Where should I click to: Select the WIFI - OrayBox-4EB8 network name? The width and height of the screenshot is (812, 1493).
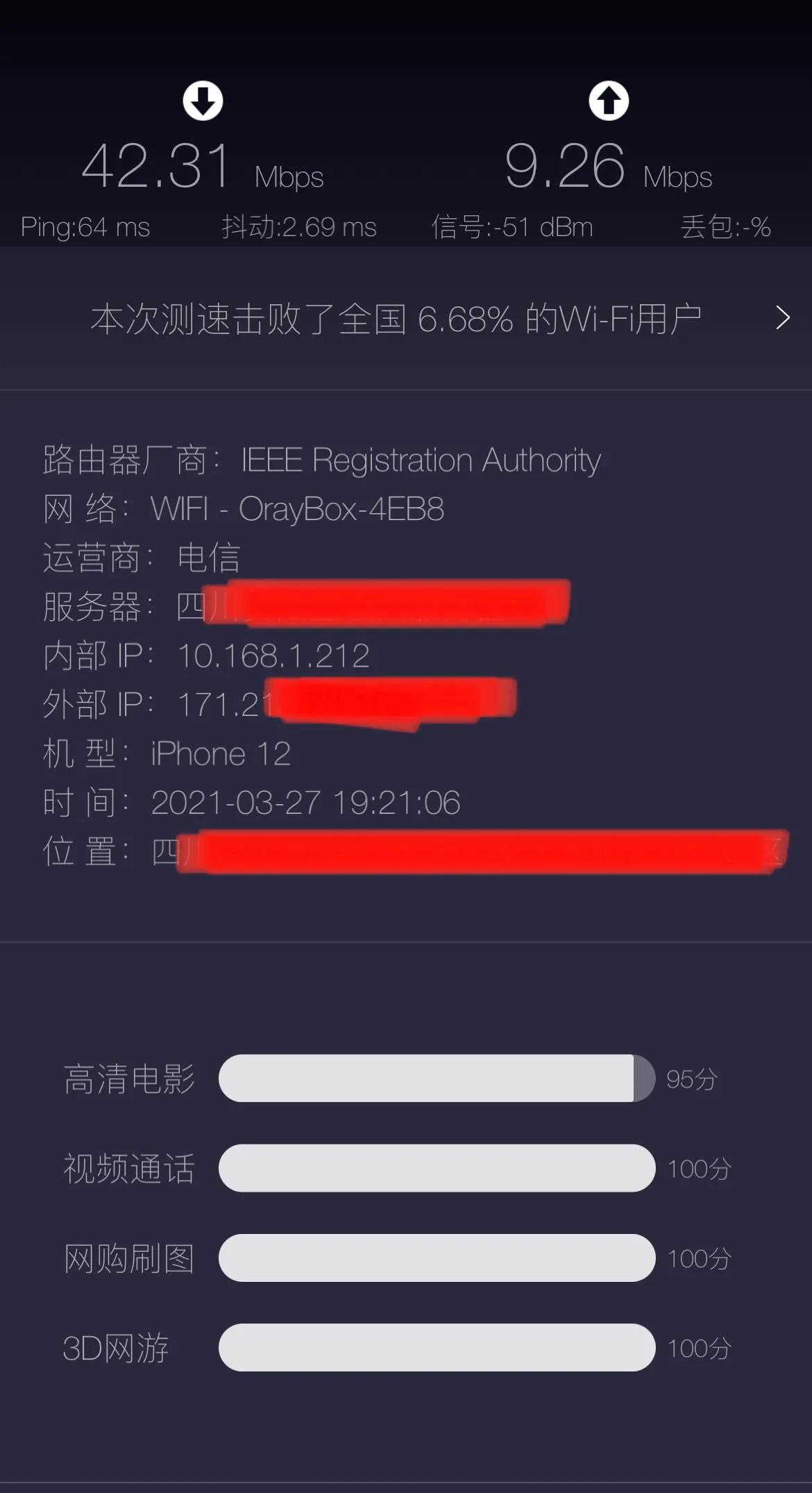pyautogui.click(x=298, y=509)
